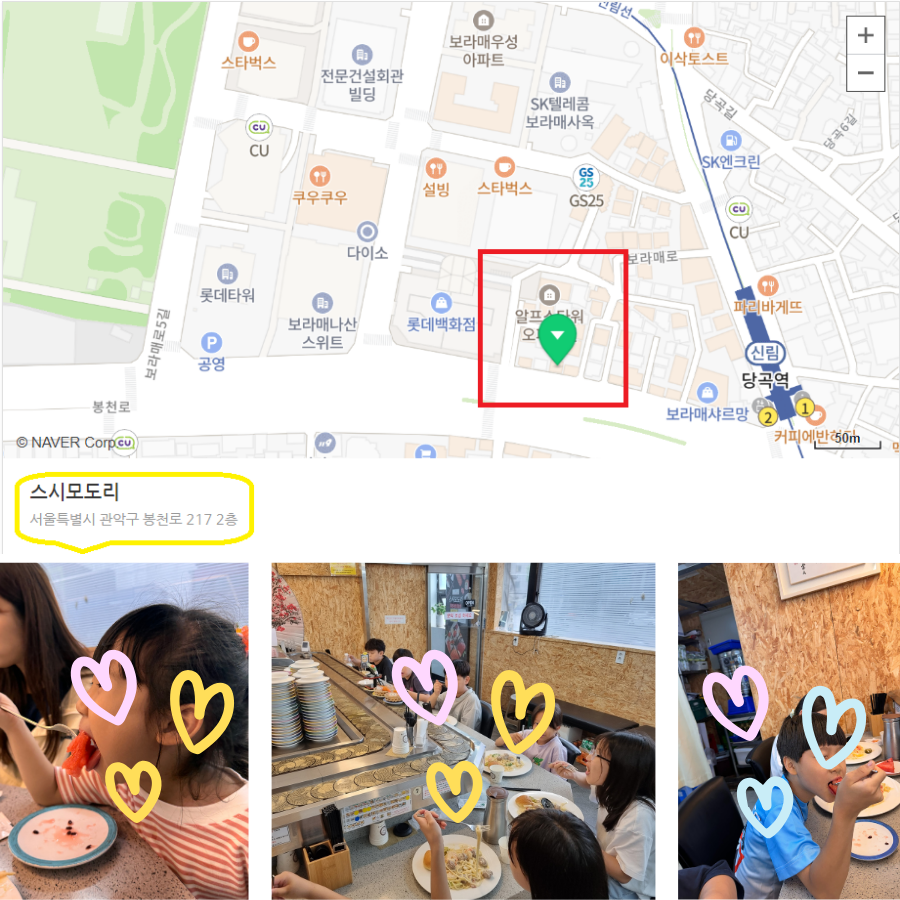The image size is (900, 900).
Task: Zoom in on the map
Action: [865, 36]
